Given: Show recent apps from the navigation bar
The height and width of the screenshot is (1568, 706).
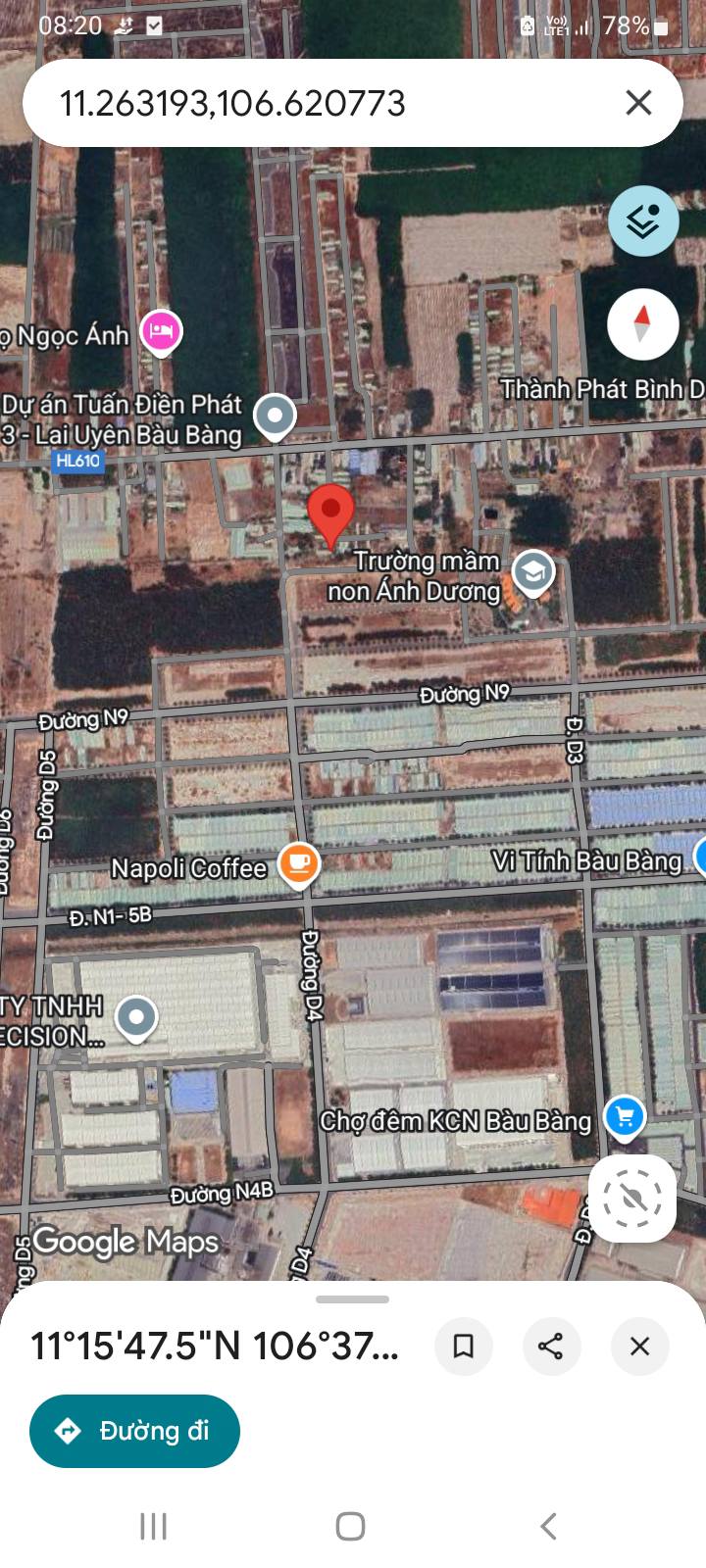Looking at the screenshot, I should [154, 1526].
